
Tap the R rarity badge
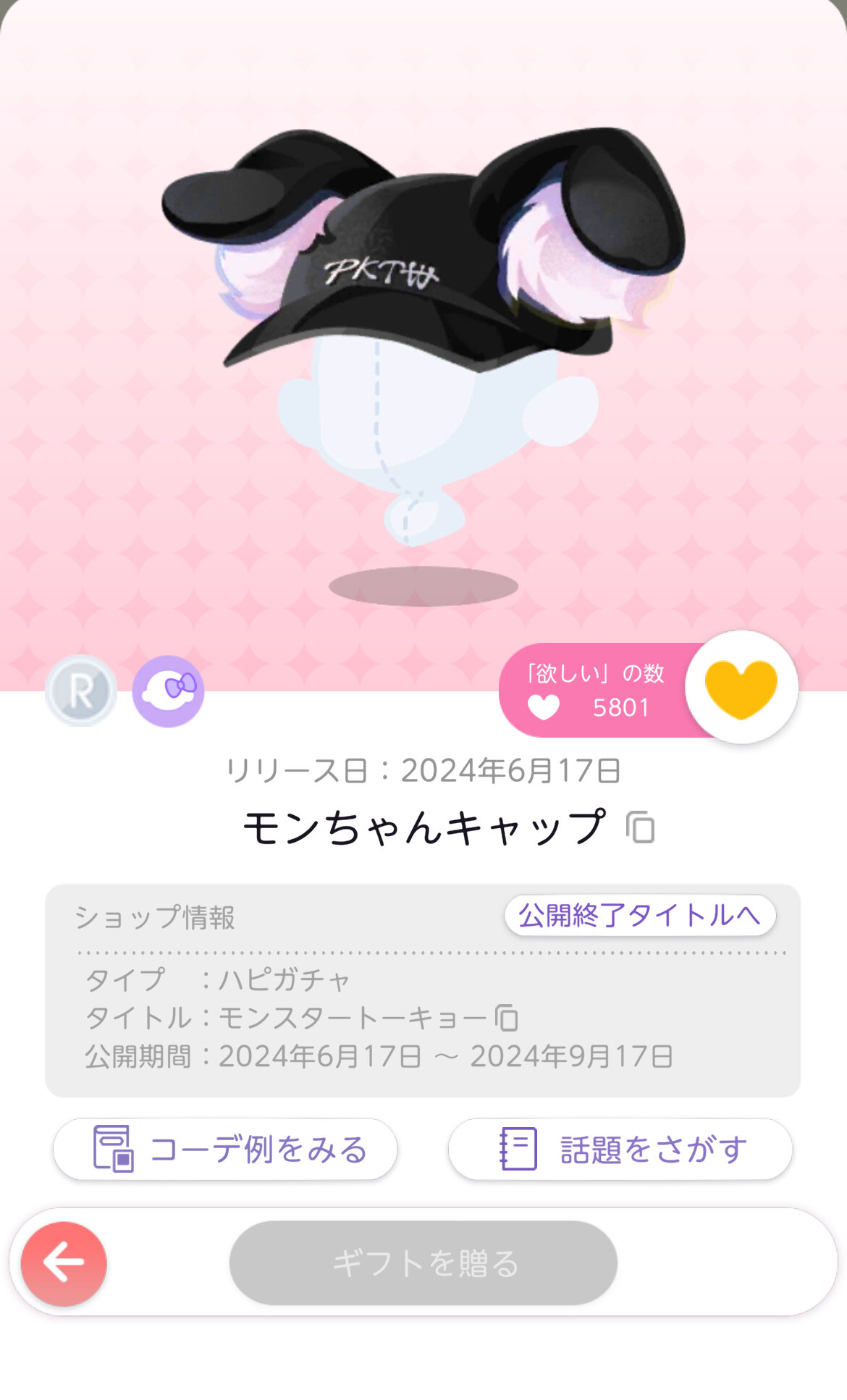(x=81, y=691)
